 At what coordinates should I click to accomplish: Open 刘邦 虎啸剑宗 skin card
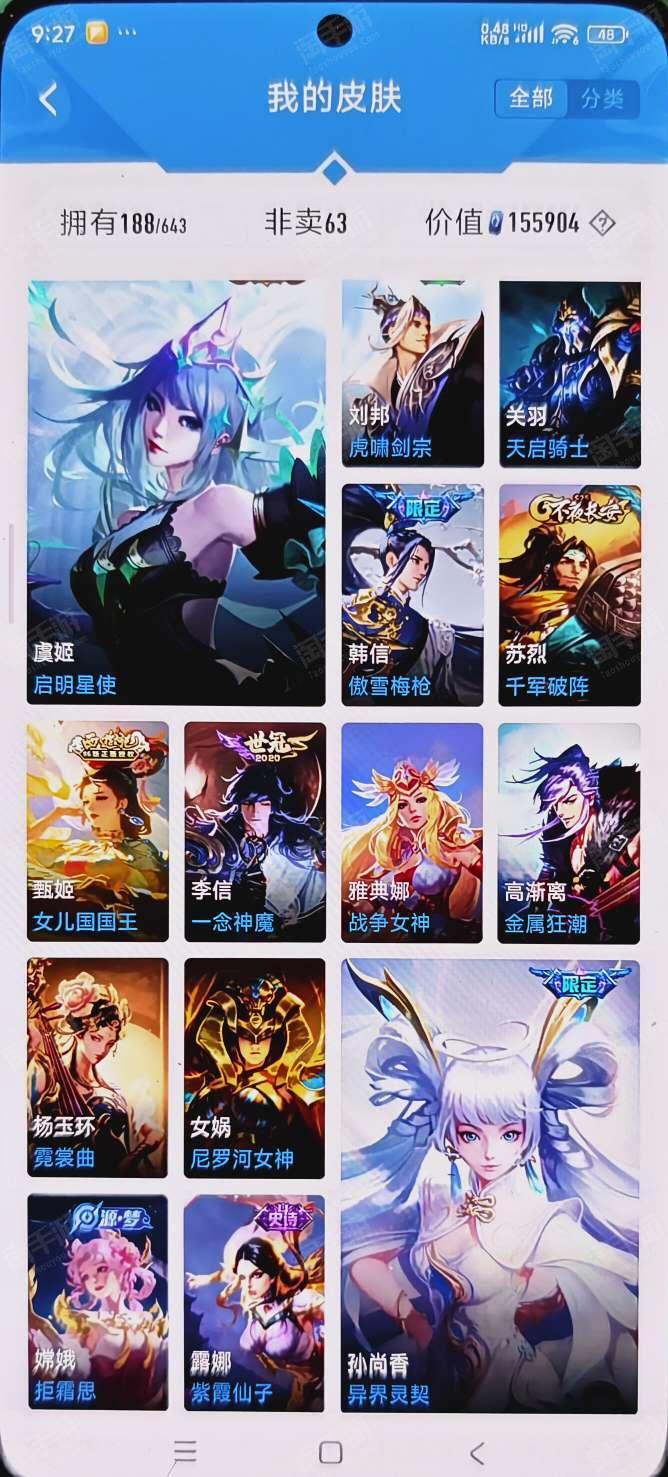pos(412,374)
